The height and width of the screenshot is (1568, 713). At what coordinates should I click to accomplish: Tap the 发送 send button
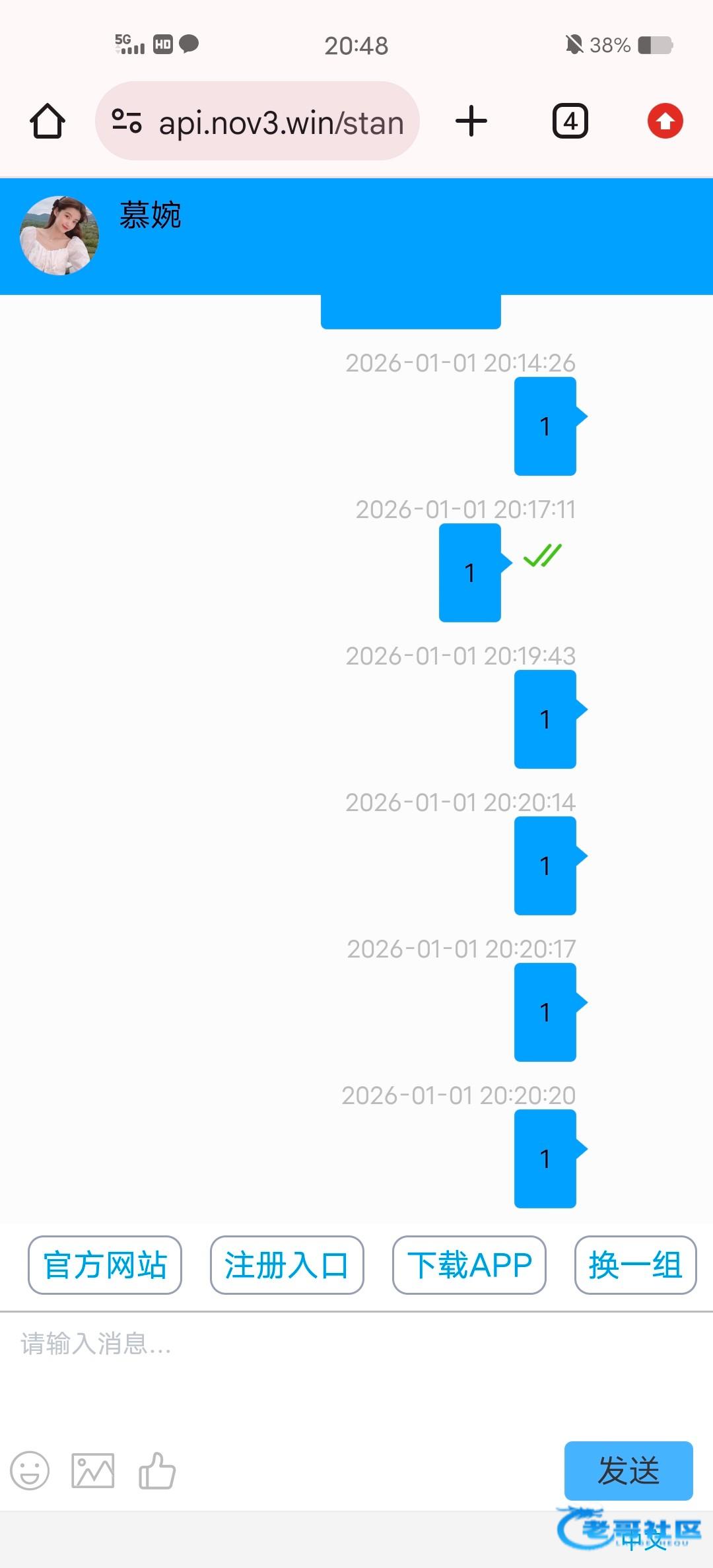(628, 1471)
